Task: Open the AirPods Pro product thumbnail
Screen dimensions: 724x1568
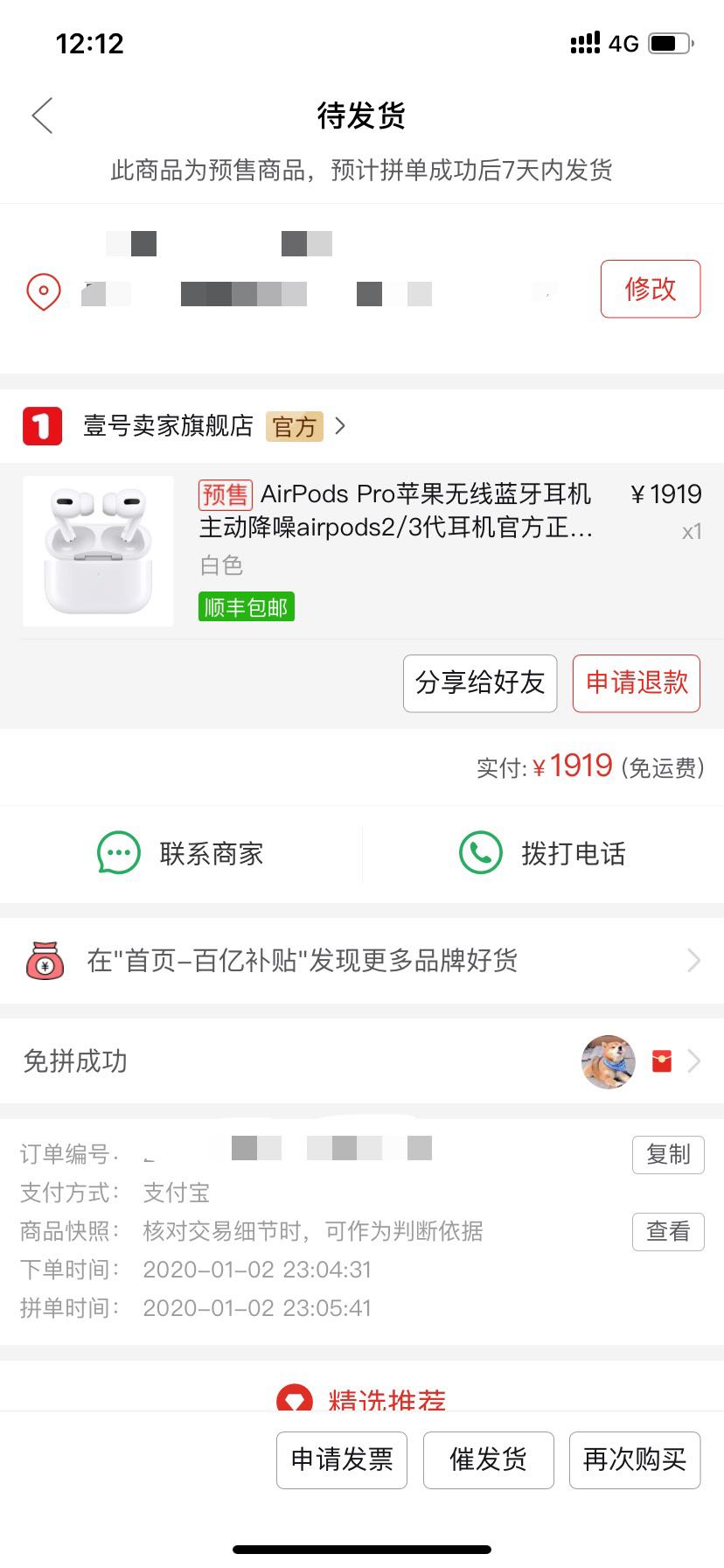Action: pyautogui.click(x=97, y=550)
